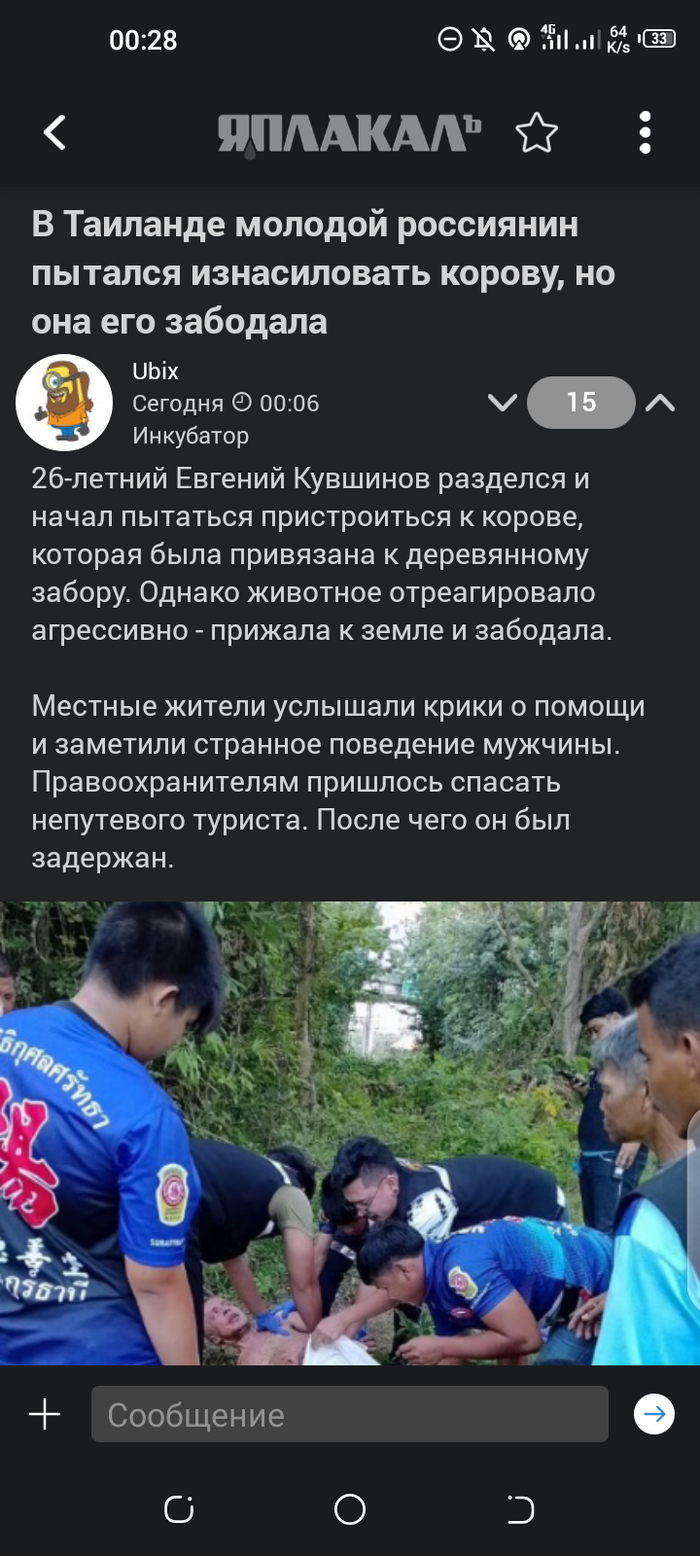The width and height of the screenshot is (700, 1556).
Task: Upvote the post with the up chevron
Action: (660, 403)
